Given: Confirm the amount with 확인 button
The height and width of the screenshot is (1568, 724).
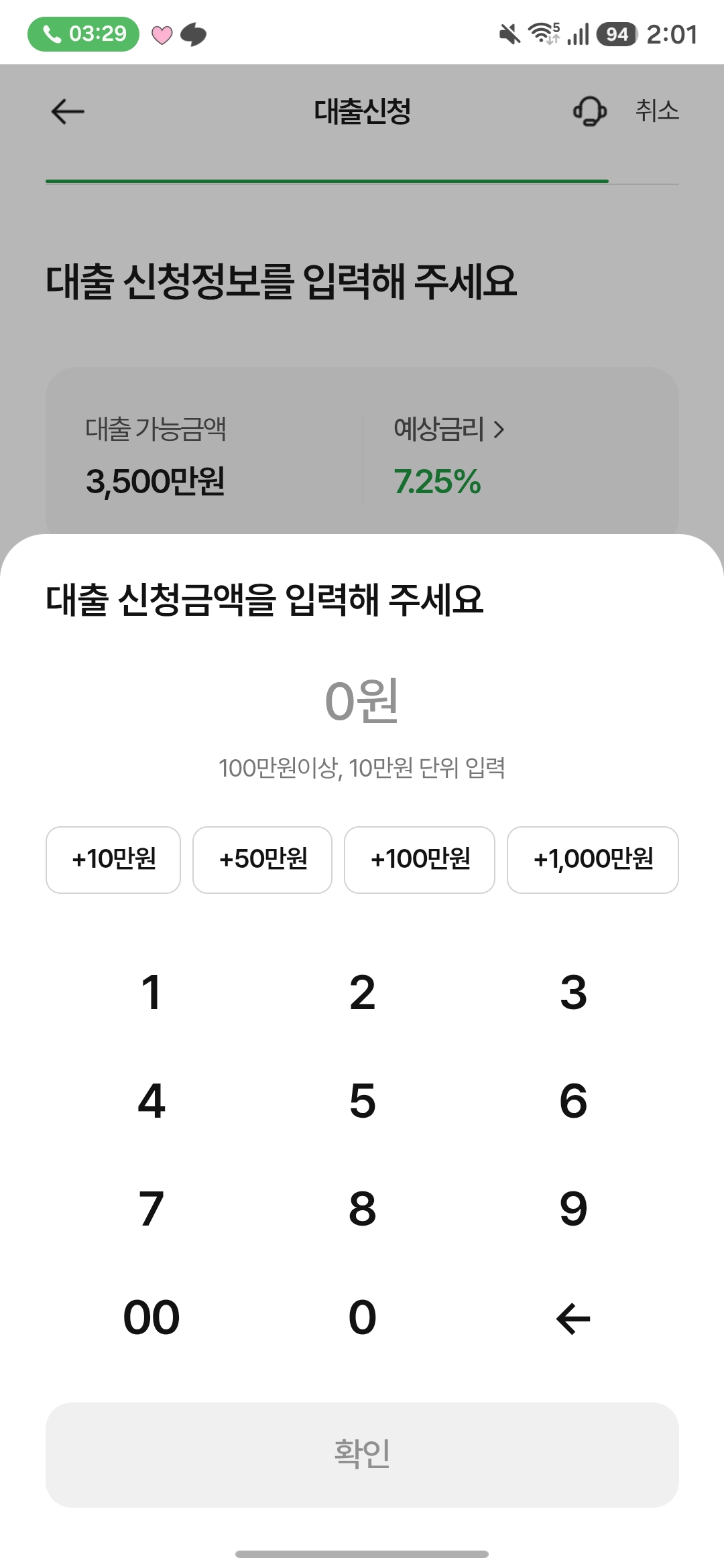Looking at the screenshot, I should click(362, 1455).
